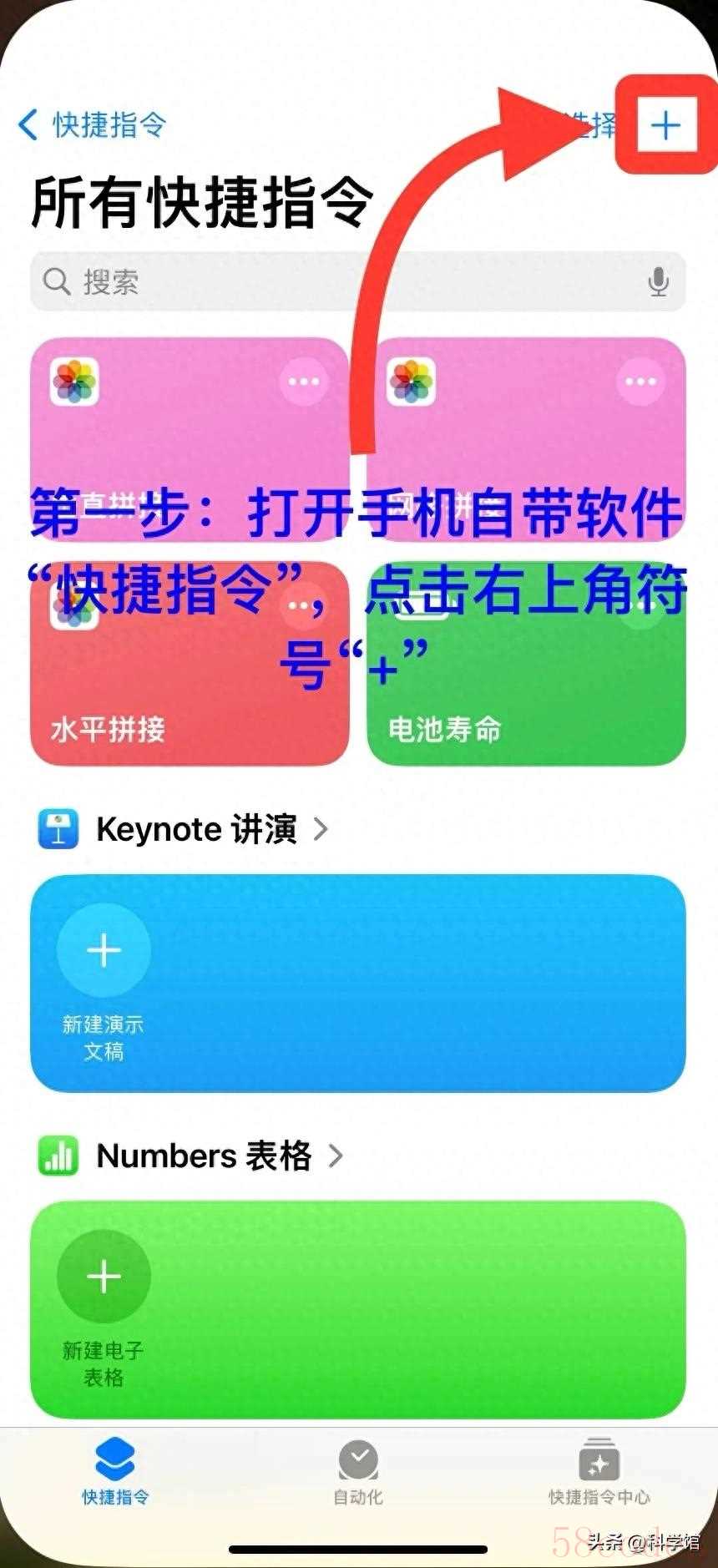718x1568 pixels.
Task: Tap the microphone icon in search bar
Action: (x=658, y=282)
